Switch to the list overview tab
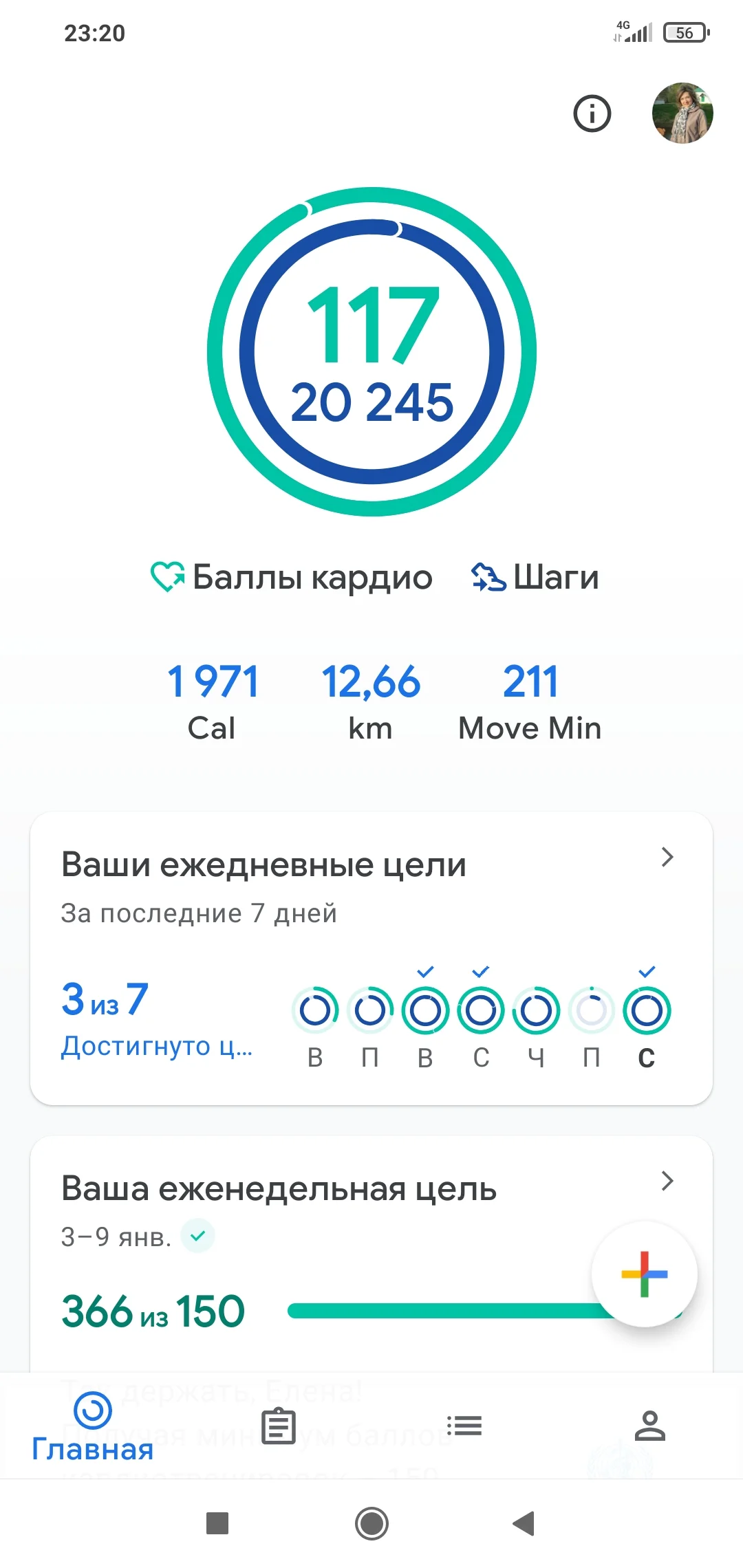 [464, 1426]
